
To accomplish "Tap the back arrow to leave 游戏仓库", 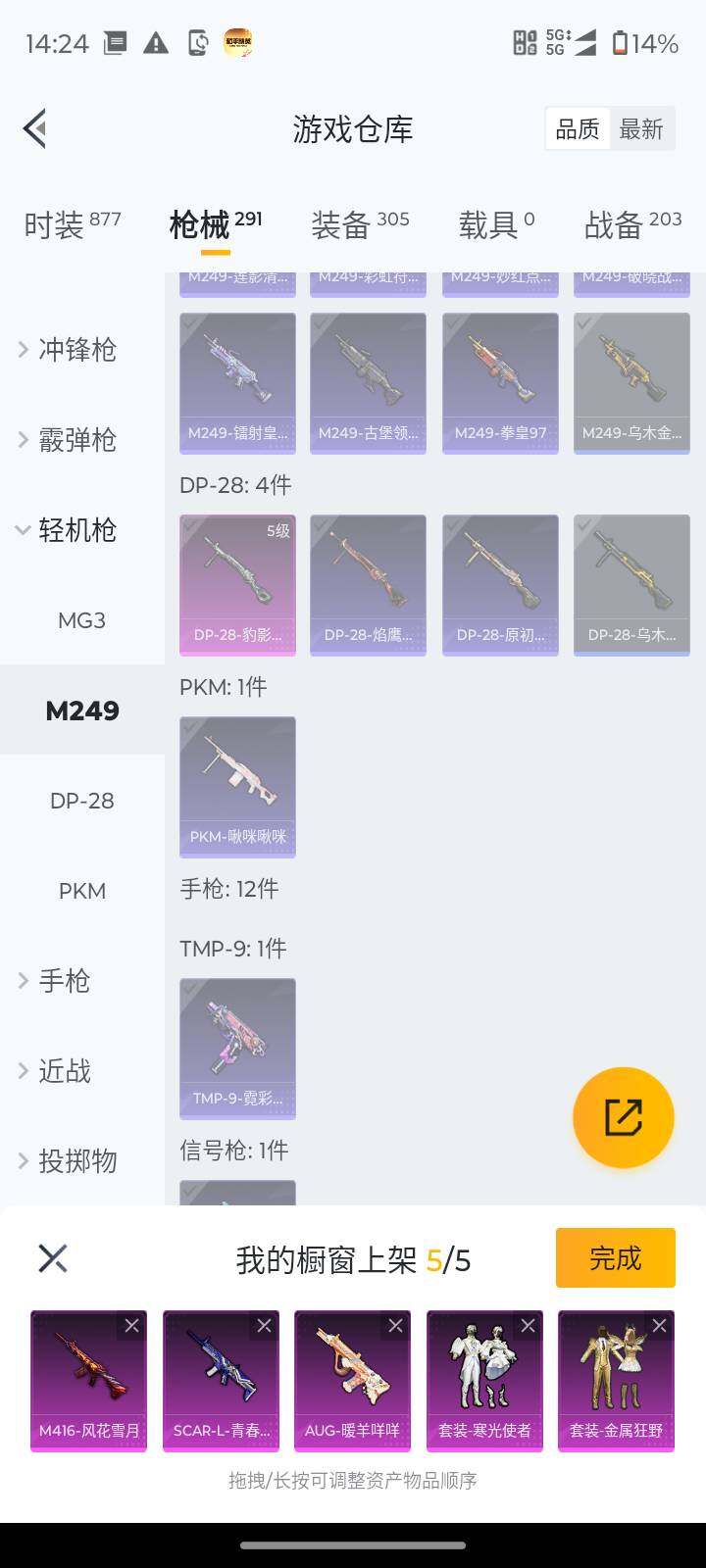I will tap(34, 127).
